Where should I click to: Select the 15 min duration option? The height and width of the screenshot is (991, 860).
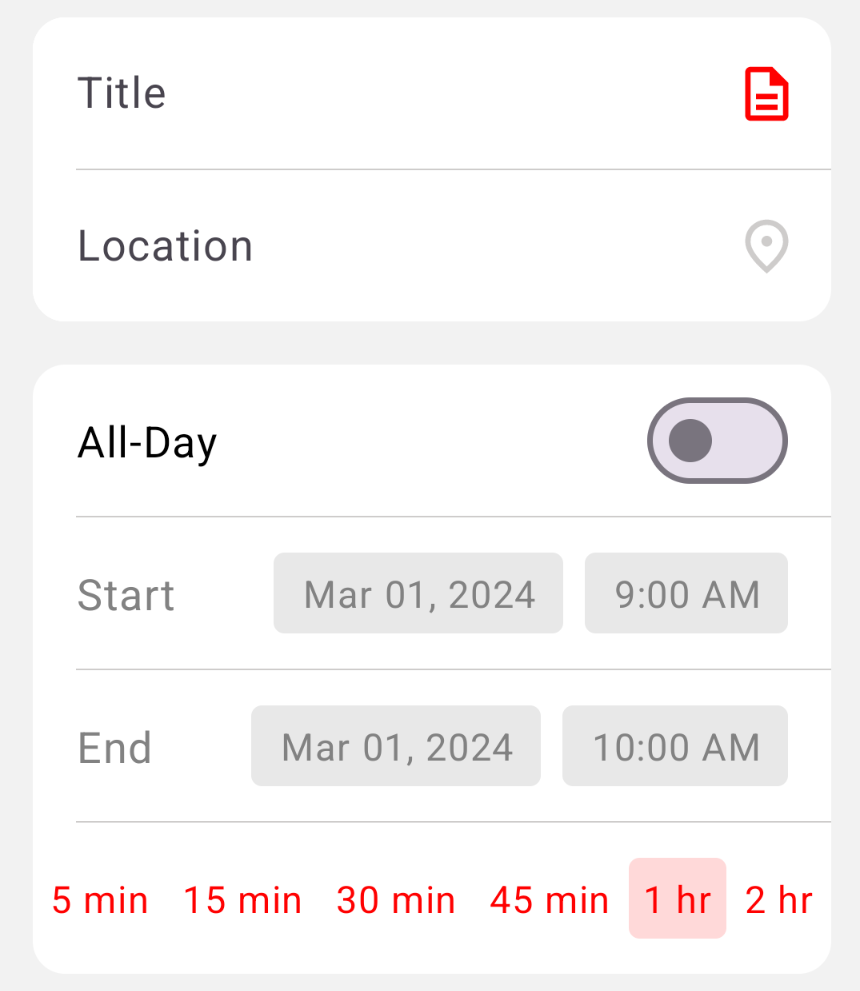pyautogui.click(x=242, y=899)
